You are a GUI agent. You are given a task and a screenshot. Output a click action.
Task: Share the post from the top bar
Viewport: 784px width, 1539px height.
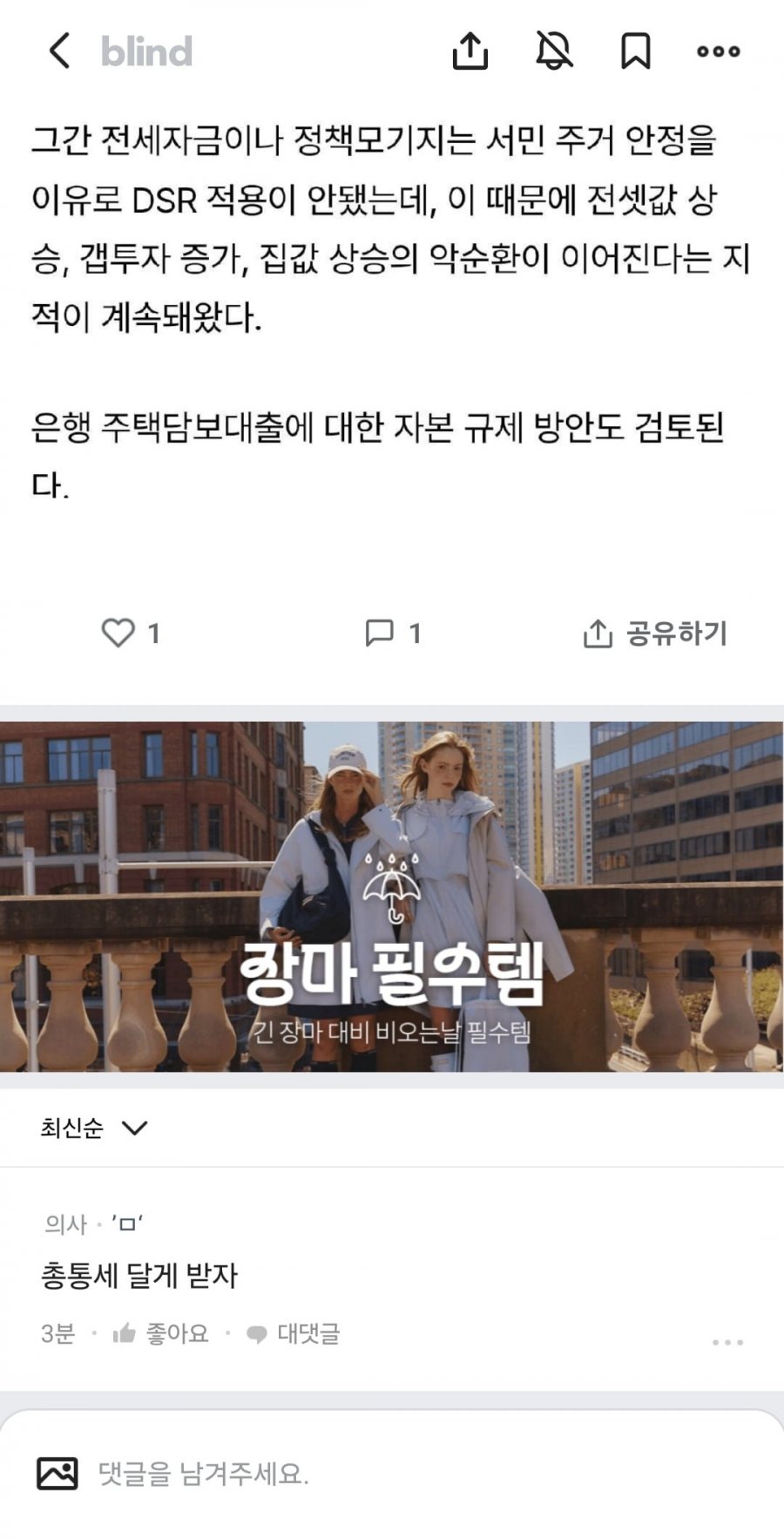470,51
